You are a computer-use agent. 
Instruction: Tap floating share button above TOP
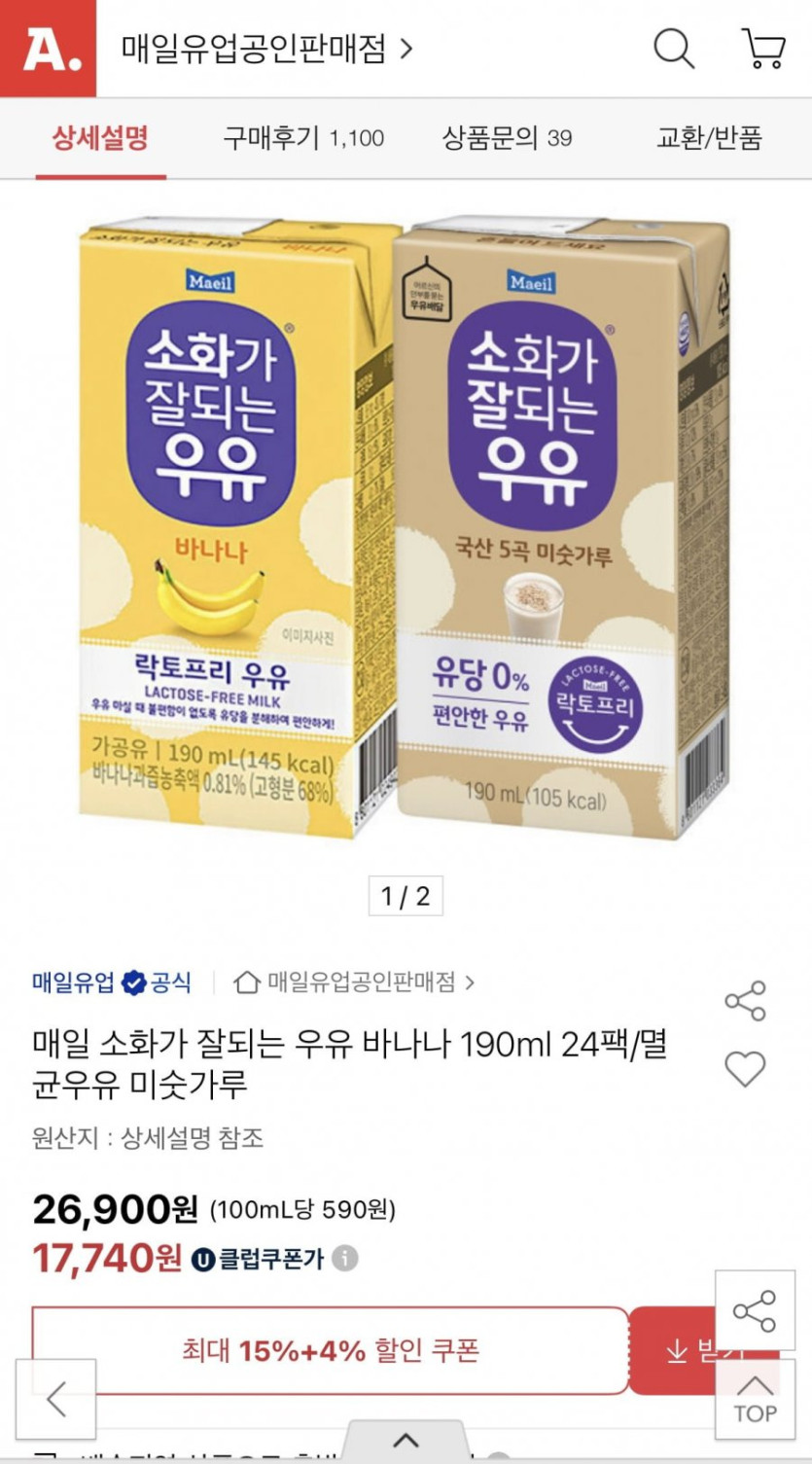coord(755,1310)
